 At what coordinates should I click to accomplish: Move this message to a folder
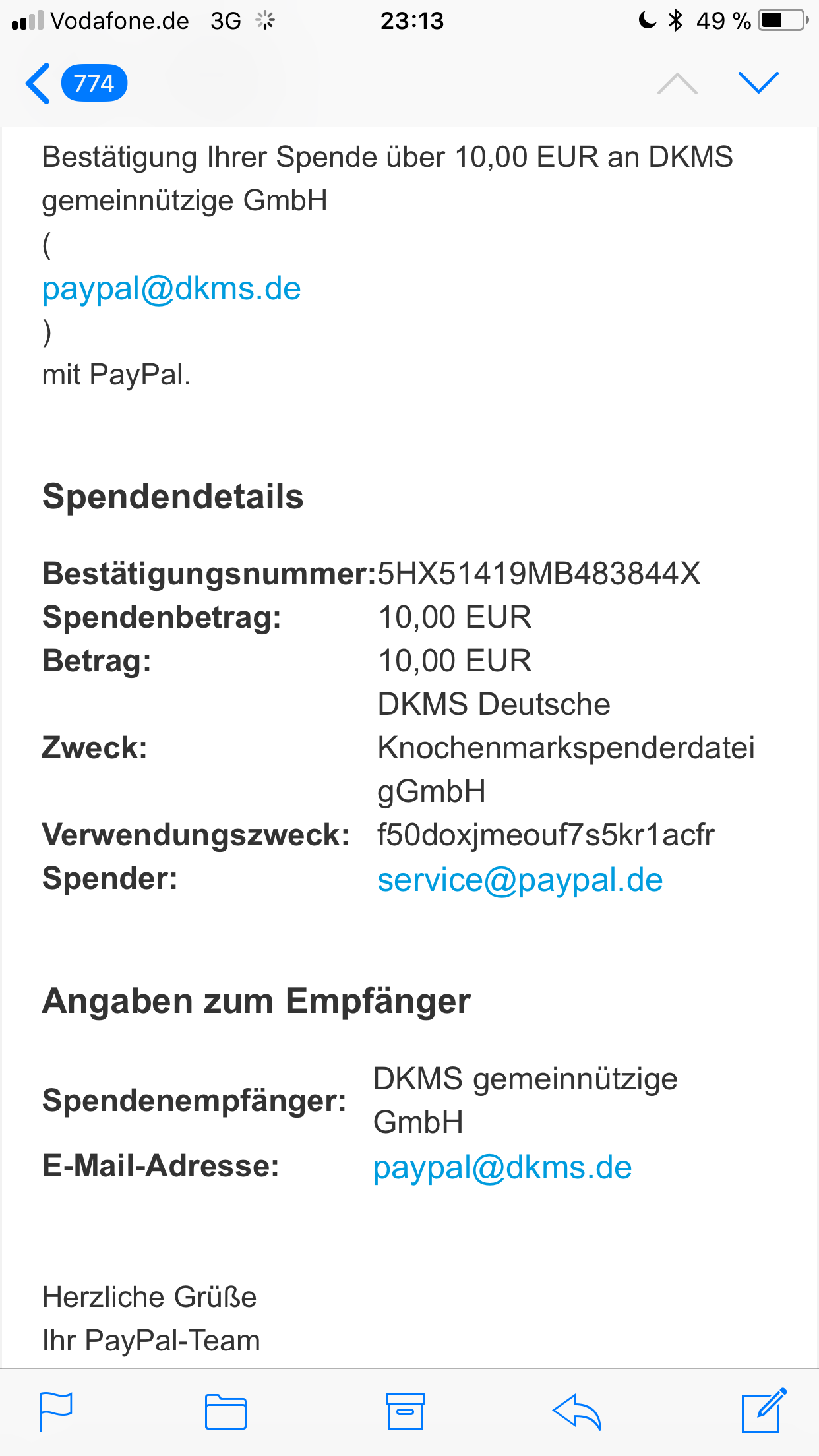click(x=226, y=1412)
